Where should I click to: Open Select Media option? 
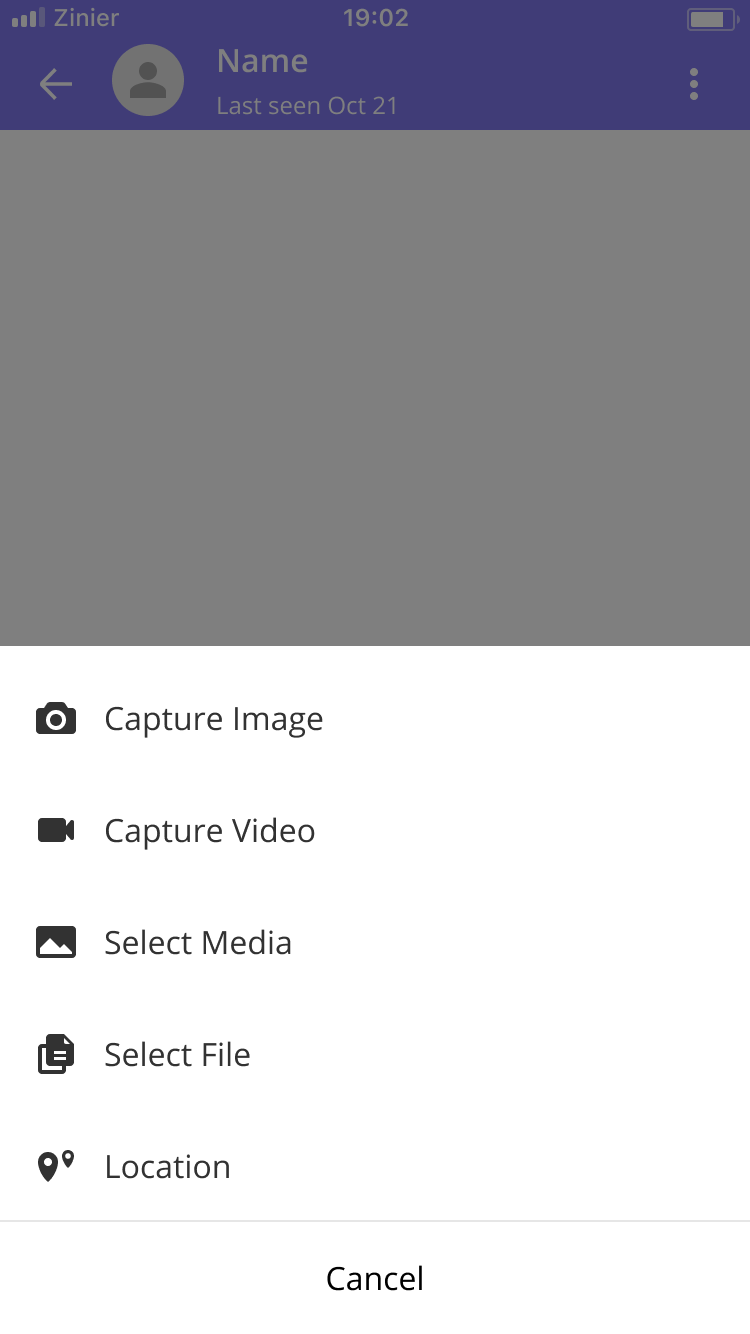(x=375, y=943)
